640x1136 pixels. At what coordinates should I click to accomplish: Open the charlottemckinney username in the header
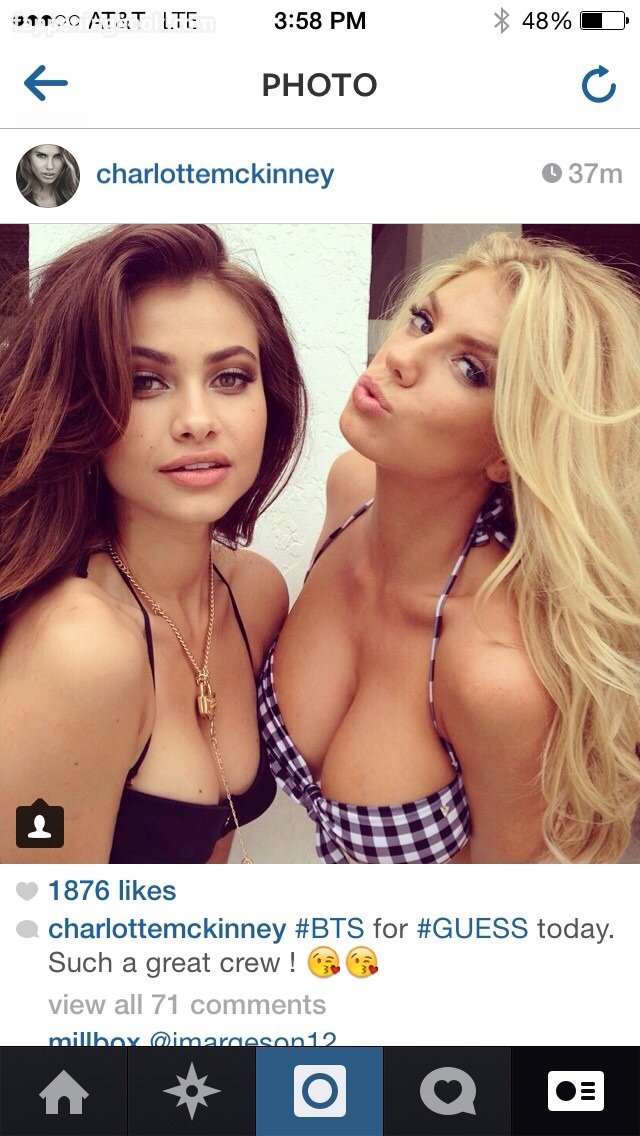click(214, 175)
